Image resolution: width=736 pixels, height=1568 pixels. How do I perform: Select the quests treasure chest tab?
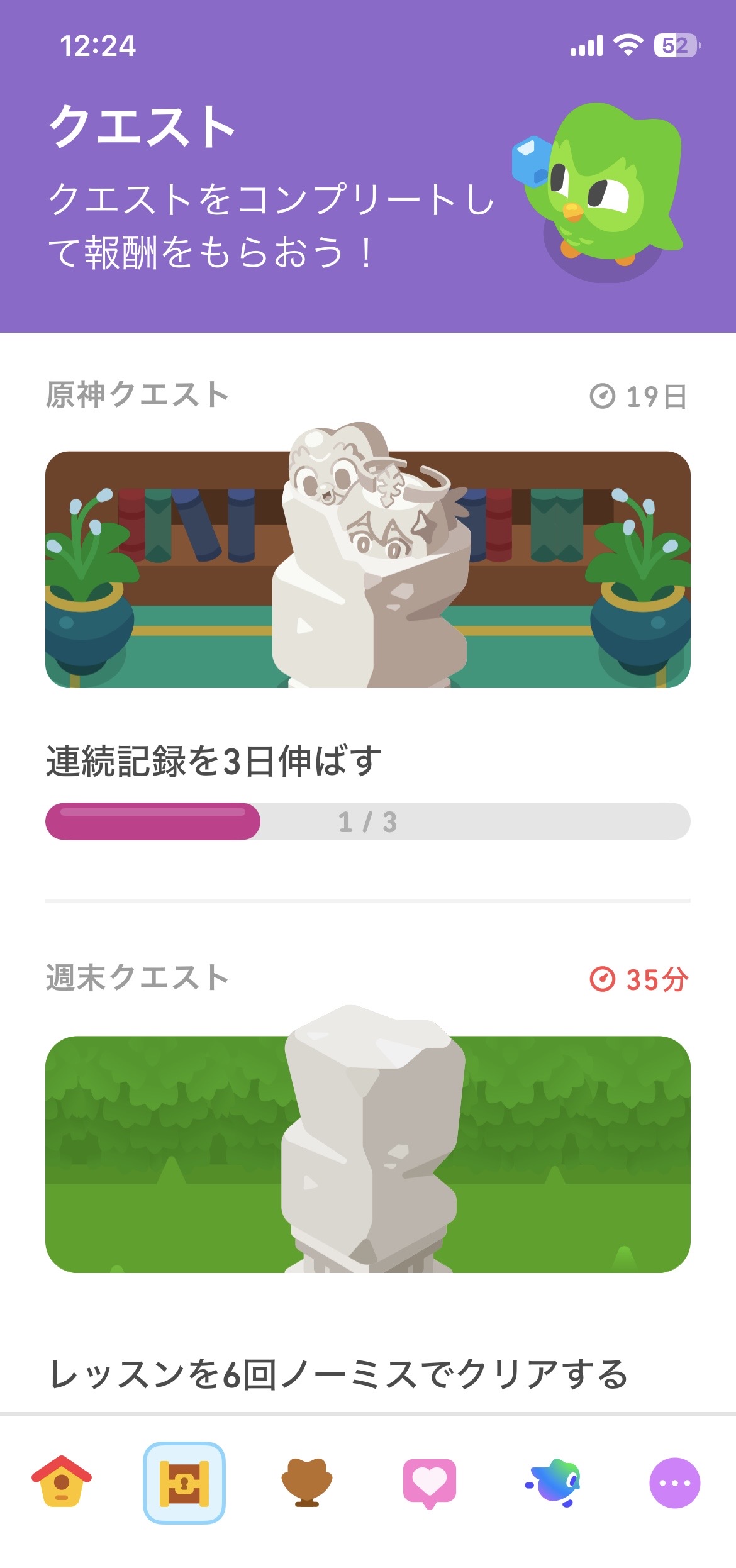(x=184, y=1482)
